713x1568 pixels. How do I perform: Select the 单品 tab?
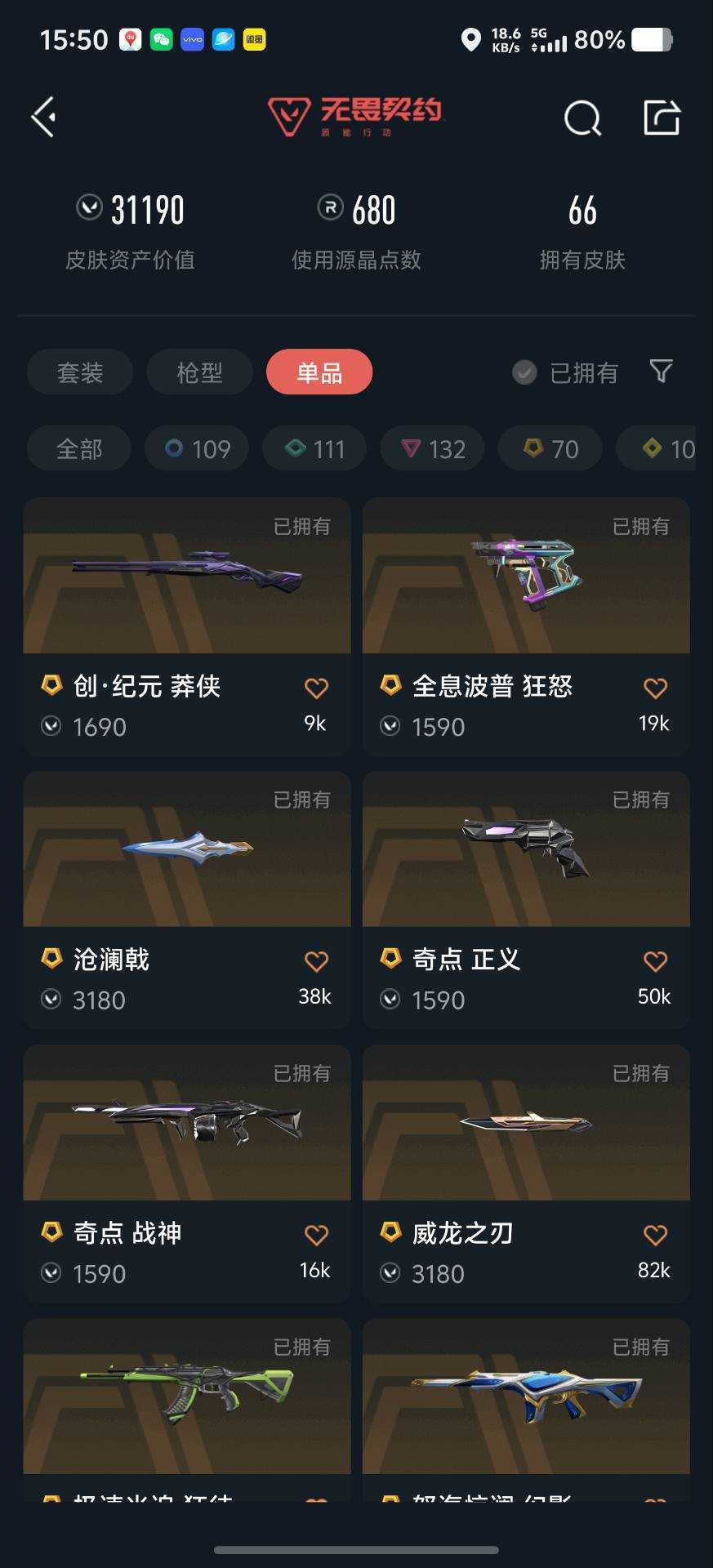pos(319,372)
